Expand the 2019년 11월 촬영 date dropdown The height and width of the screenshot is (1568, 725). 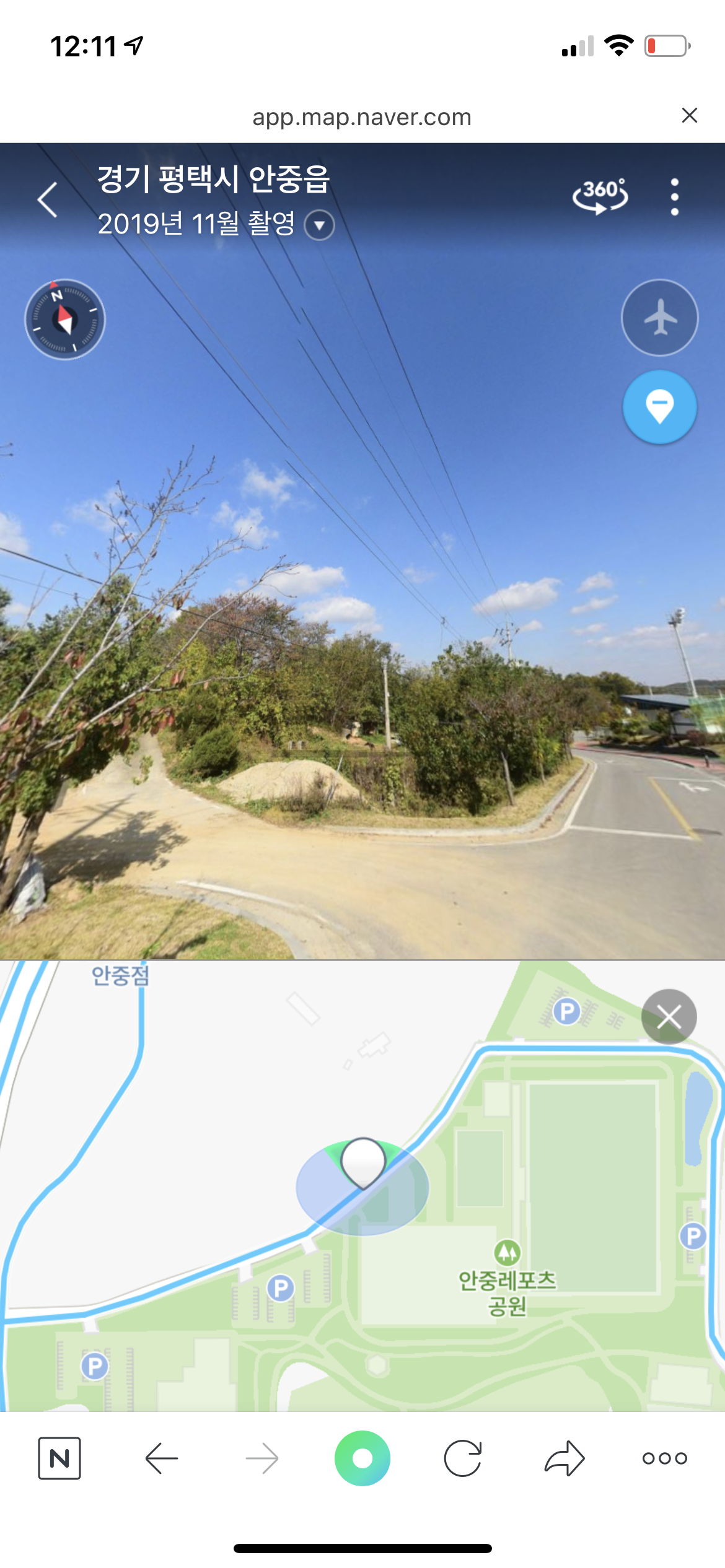coord(320,225)
